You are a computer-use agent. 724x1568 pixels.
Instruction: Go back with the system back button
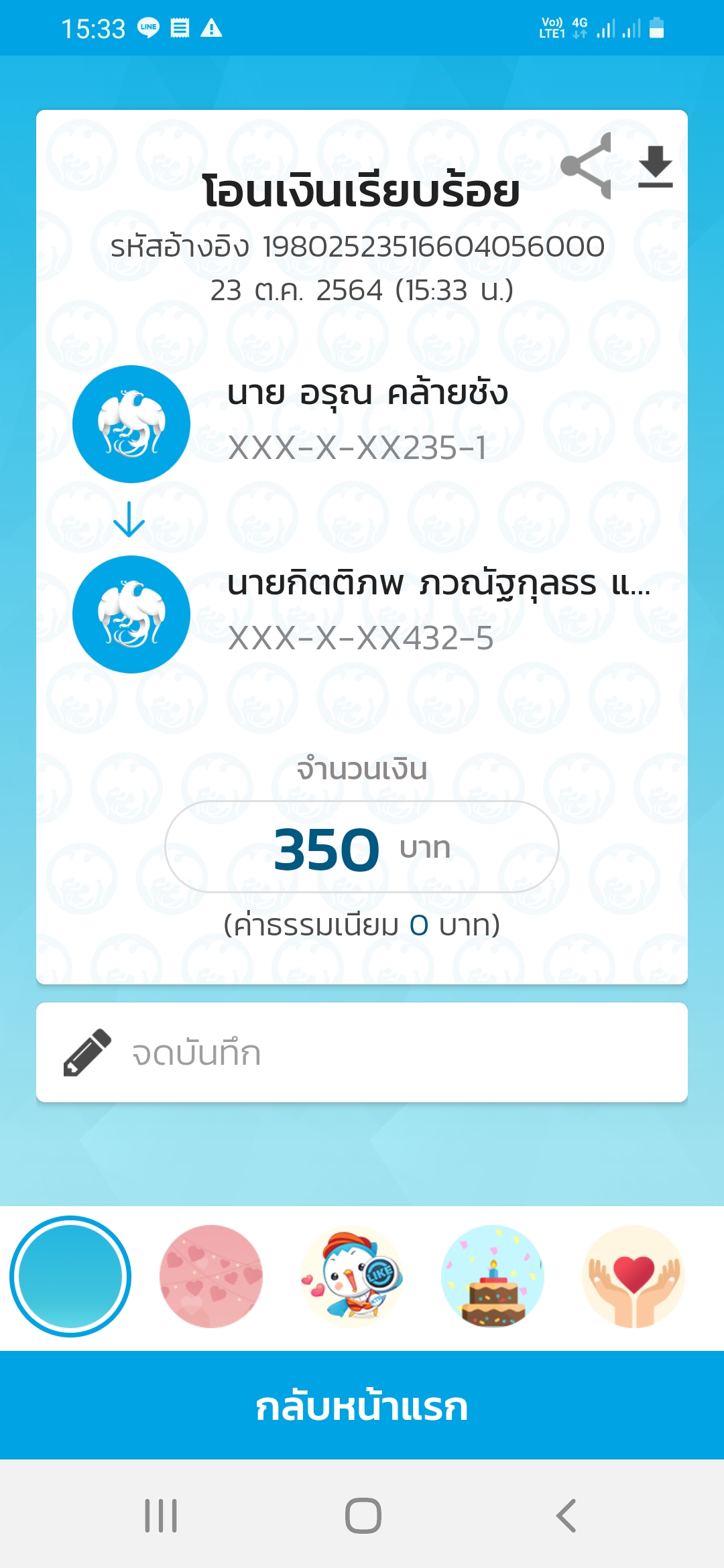tap(566, 1516)
